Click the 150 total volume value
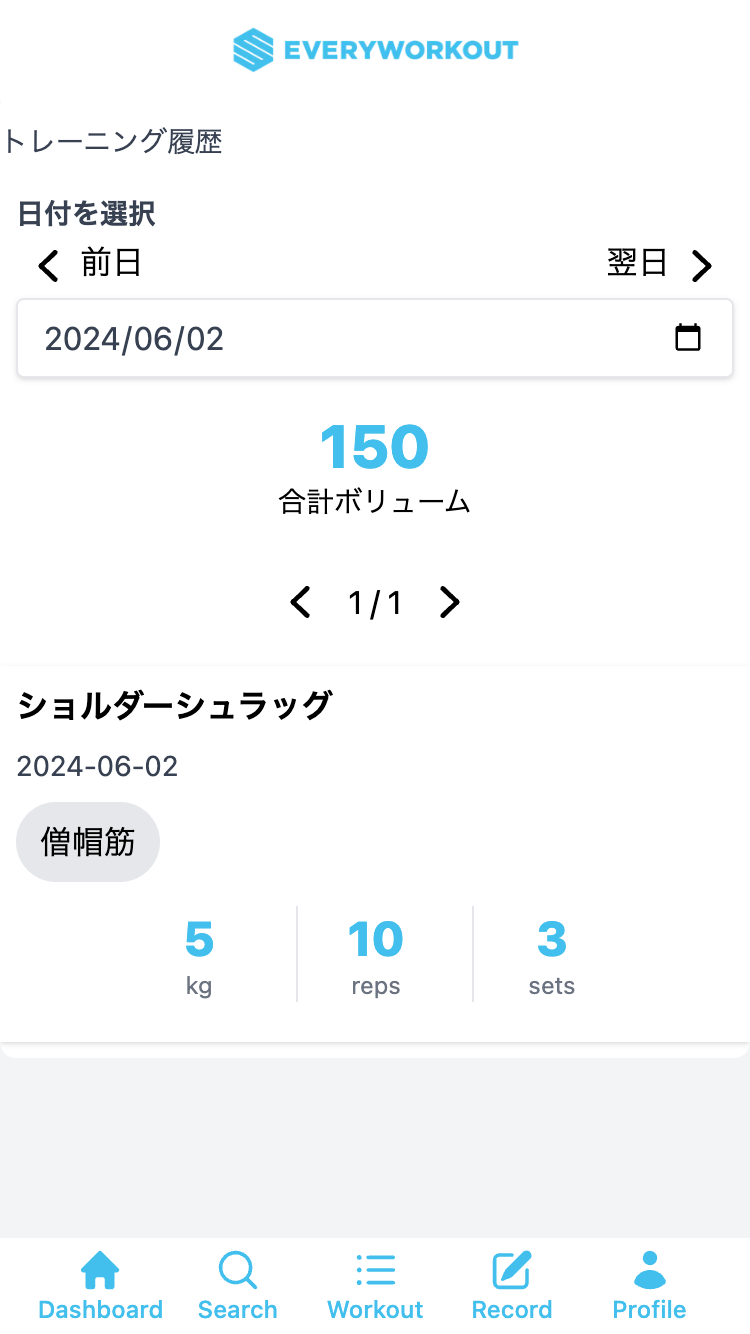 point(375,446)
